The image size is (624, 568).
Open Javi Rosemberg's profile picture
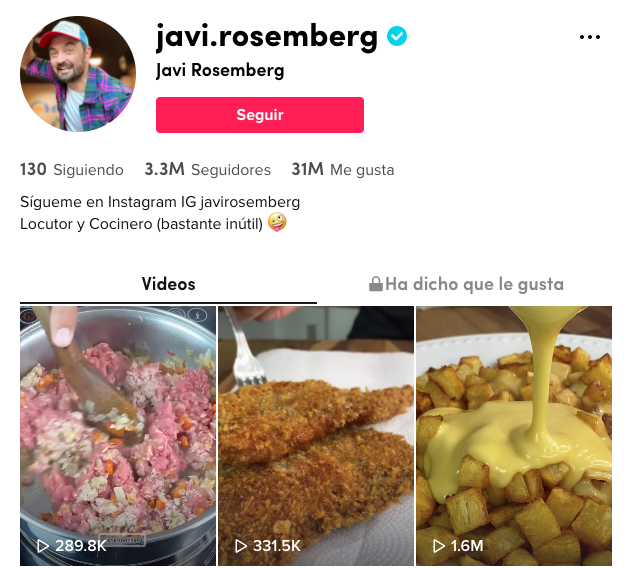pyautogui.click(x=78, y=74)
